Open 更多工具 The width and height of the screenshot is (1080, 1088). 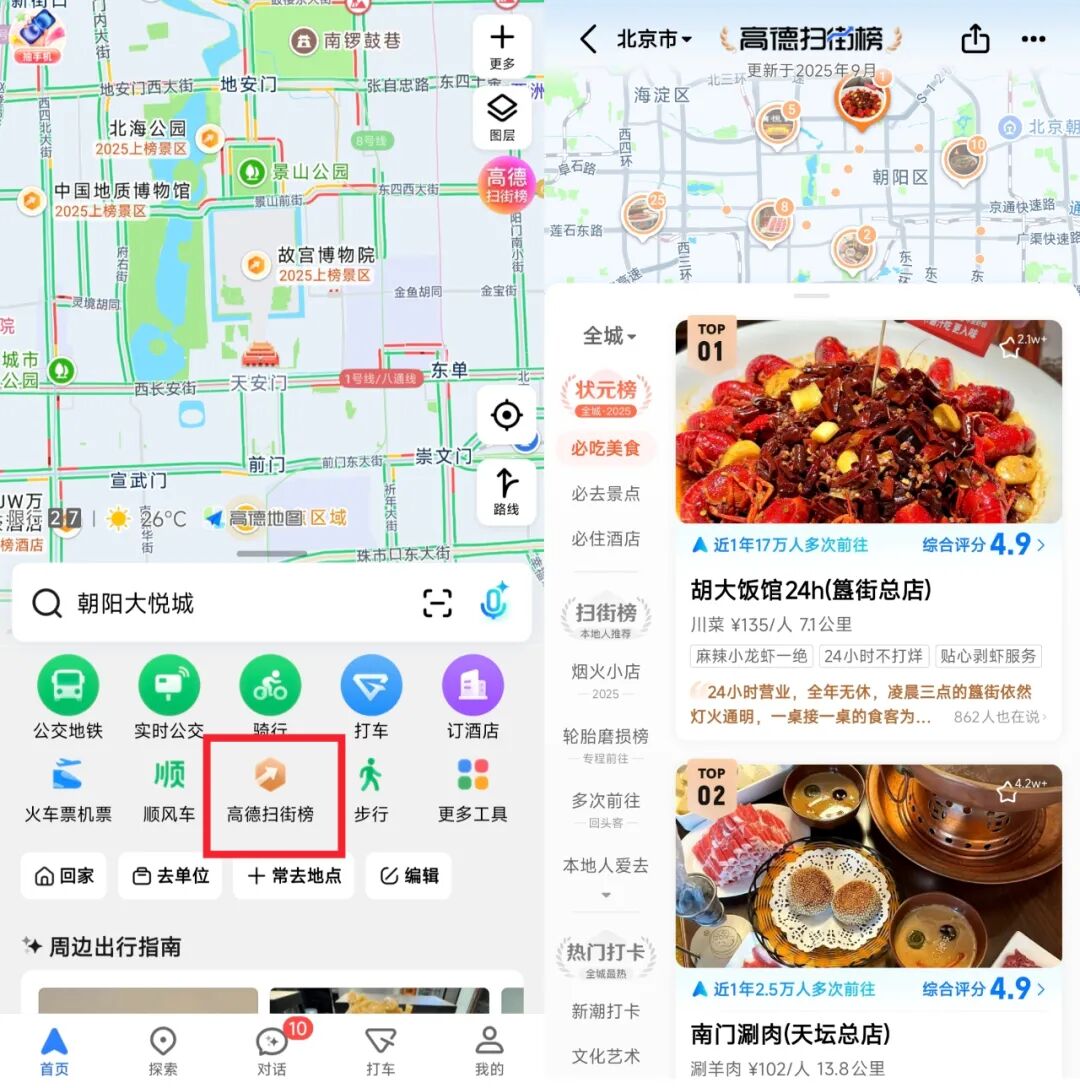(472, 790)
